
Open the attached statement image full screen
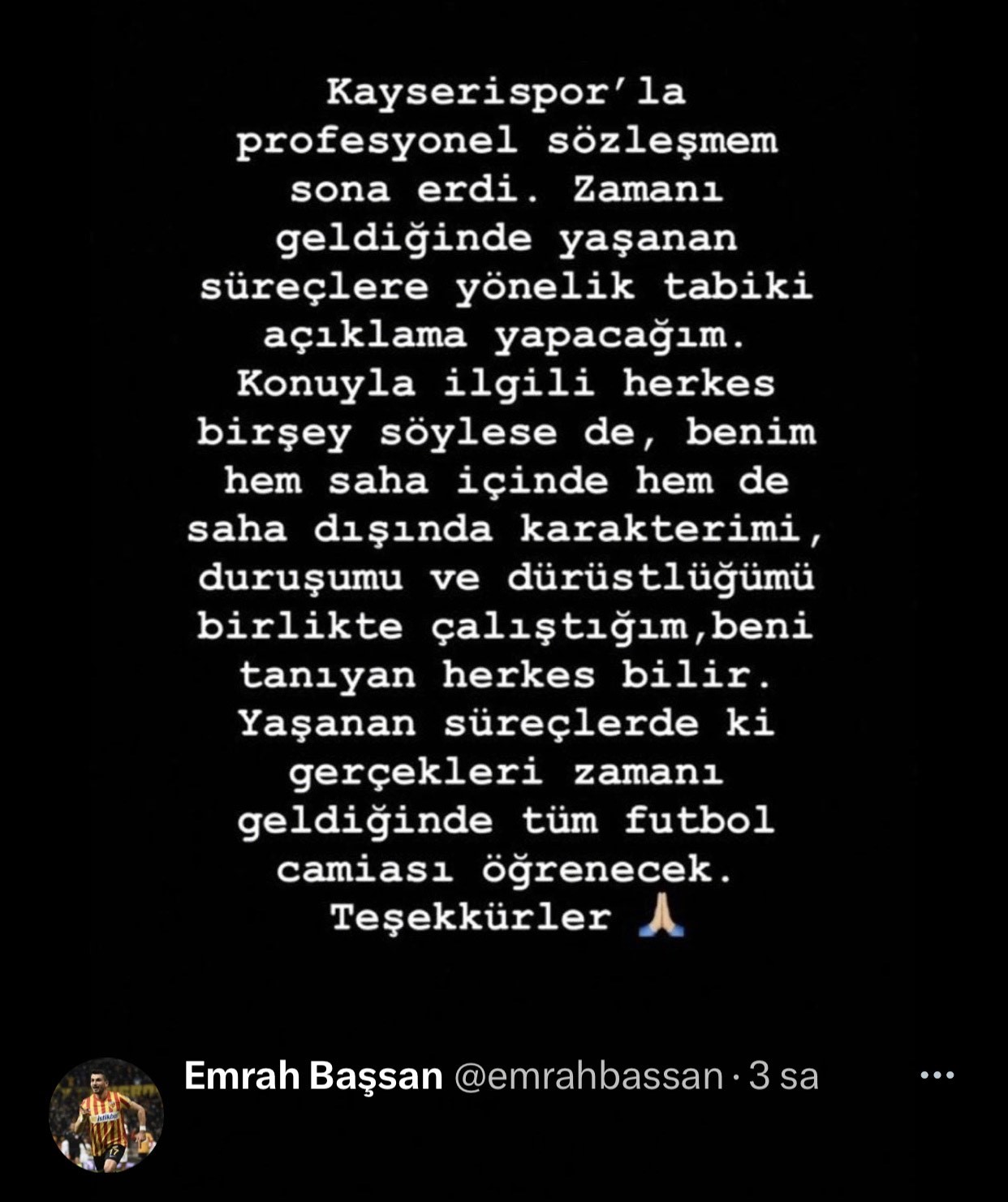(x=504, y=503)
